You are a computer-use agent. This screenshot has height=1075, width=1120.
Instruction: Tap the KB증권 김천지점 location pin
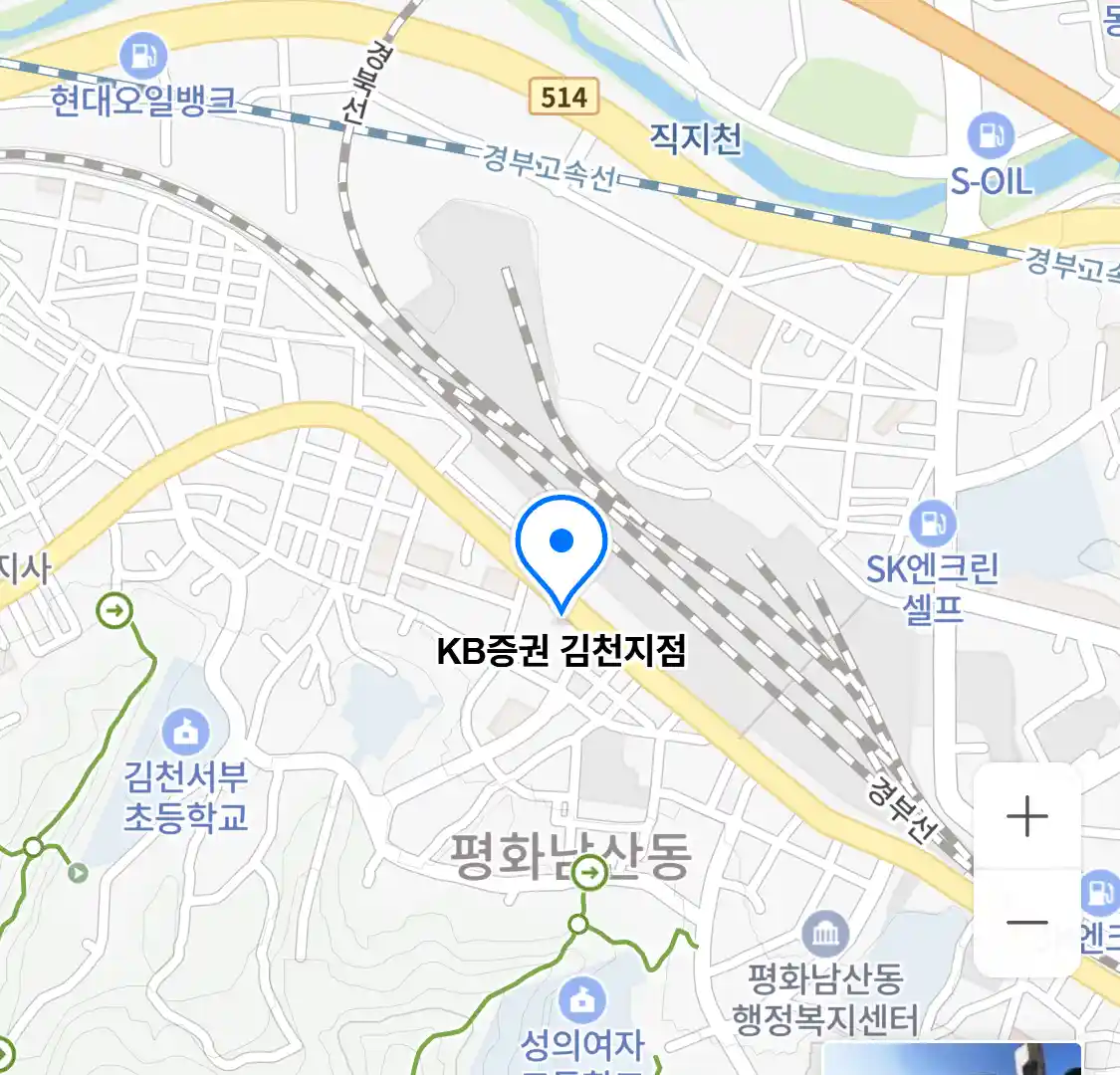(x=561, y=549)
